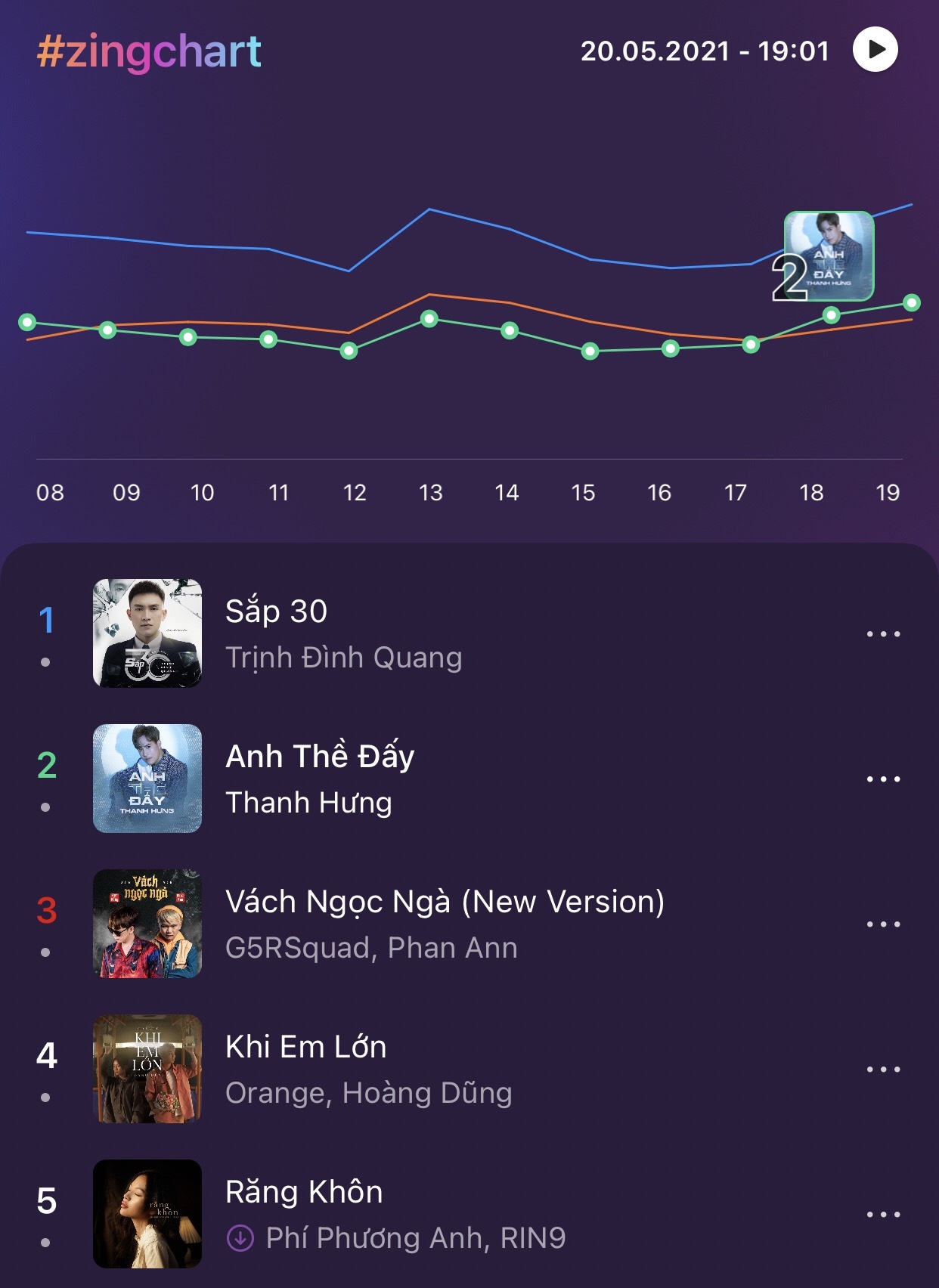Select the 13 o'clock point on green line

tap(429, 318)
